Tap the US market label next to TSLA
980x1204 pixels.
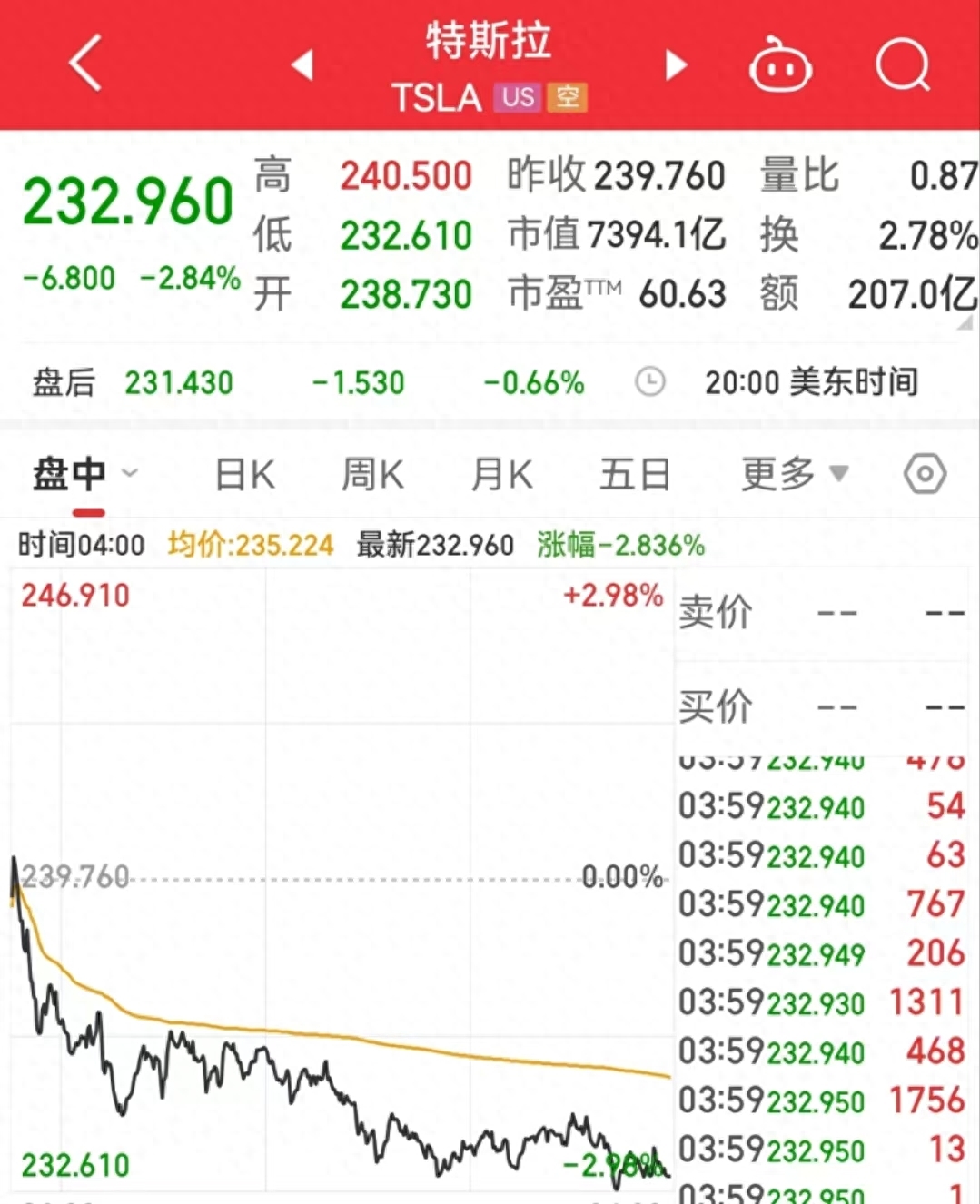pyautogui.click(x=517, y=96)
